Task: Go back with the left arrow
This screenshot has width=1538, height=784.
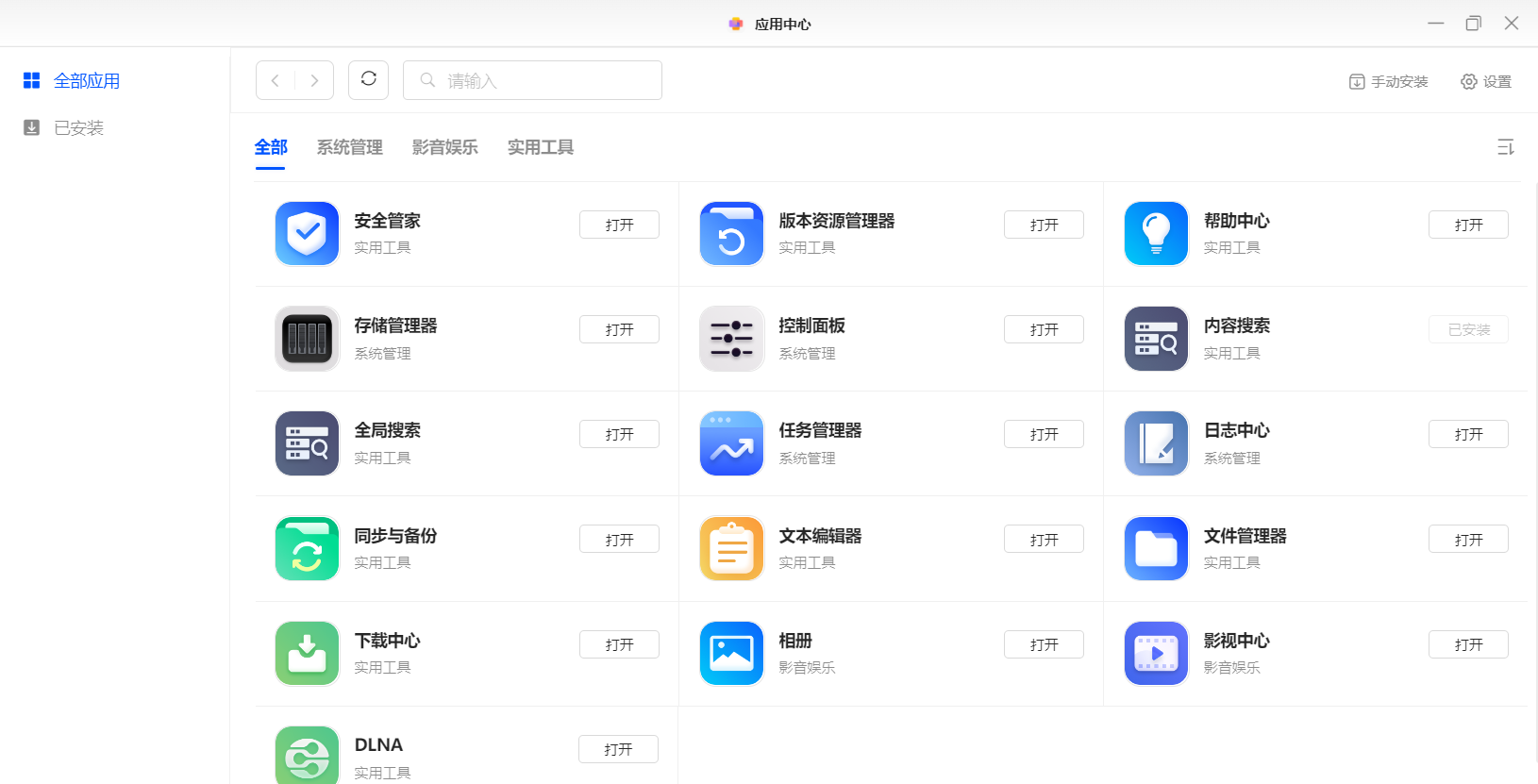Action: tap(276, 80)
